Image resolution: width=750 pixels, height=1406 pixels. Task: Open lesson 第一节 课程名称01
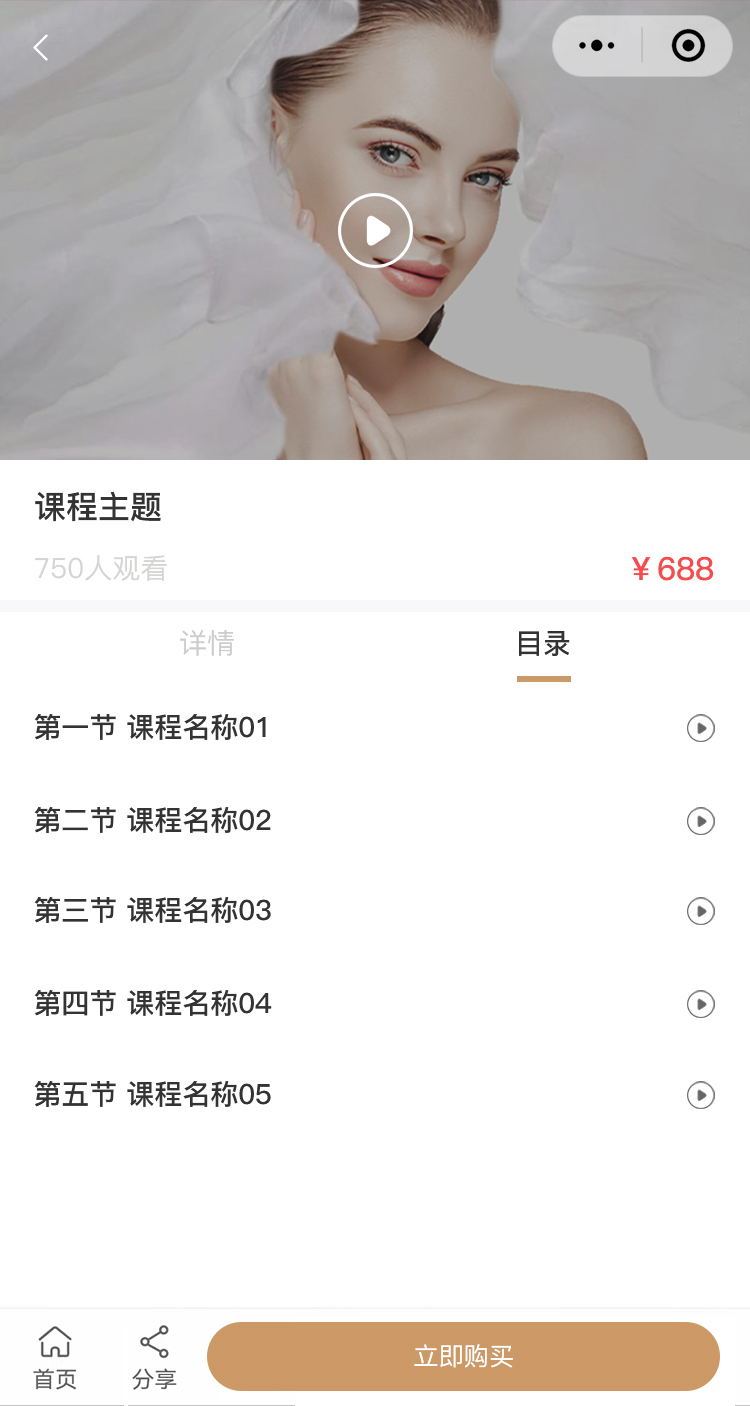pos(152,728)
